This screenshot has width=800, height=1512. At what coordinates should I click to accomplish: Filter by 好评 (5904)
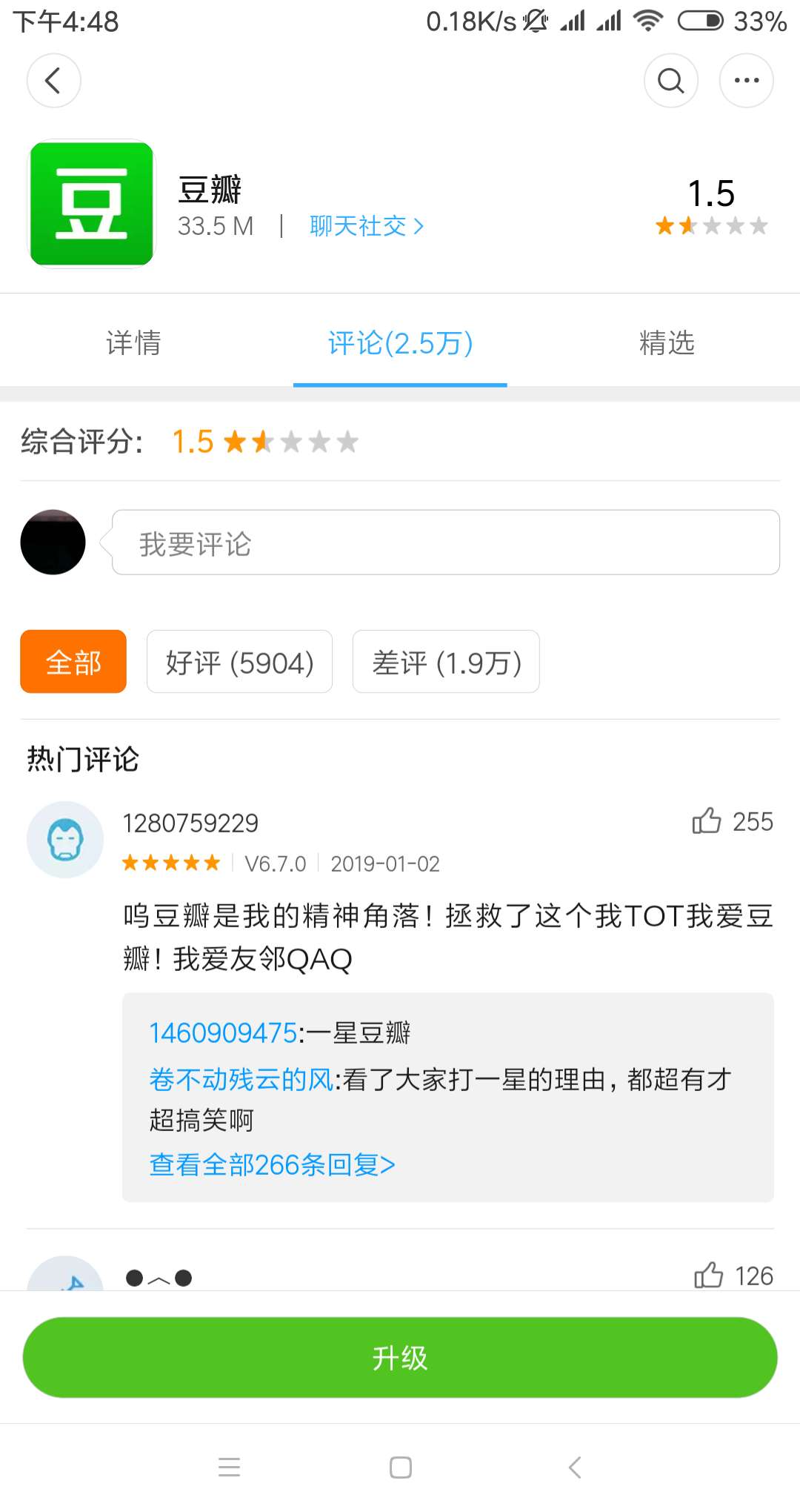(239, 662)
